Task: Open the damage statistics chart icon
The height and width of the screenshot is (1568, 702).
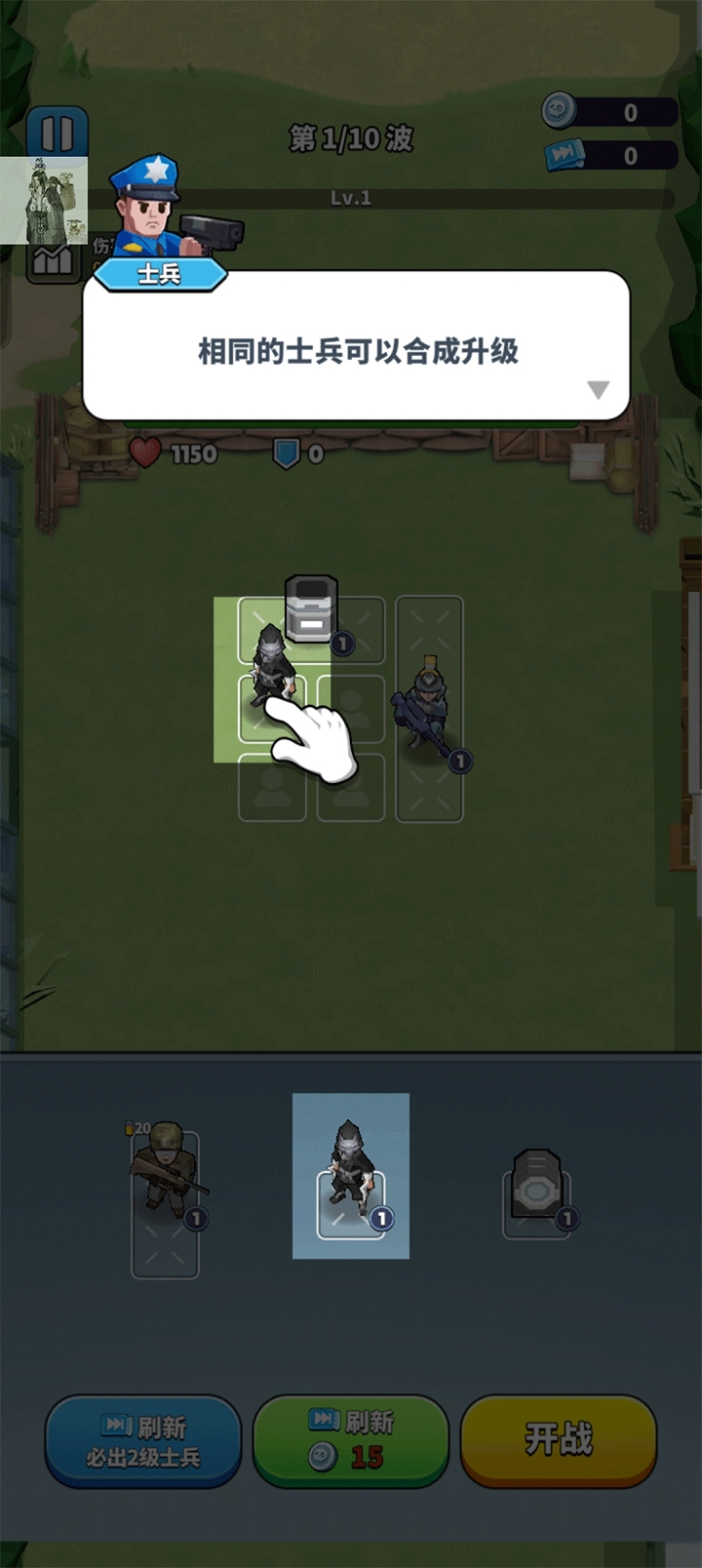Action: click(53, 260)
